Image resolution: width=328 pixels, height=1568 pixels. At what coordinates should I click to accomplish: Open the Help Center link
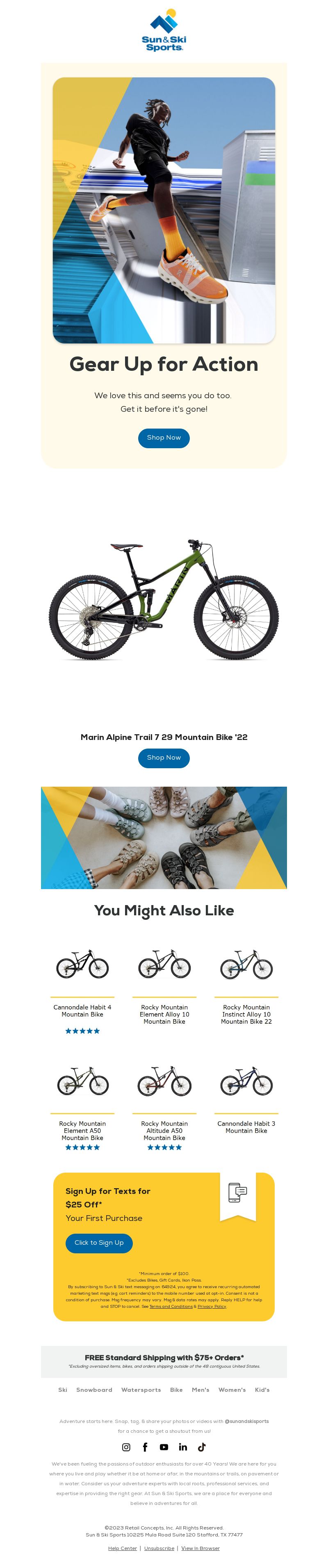pyautogui.click(x=123, y=1548)
